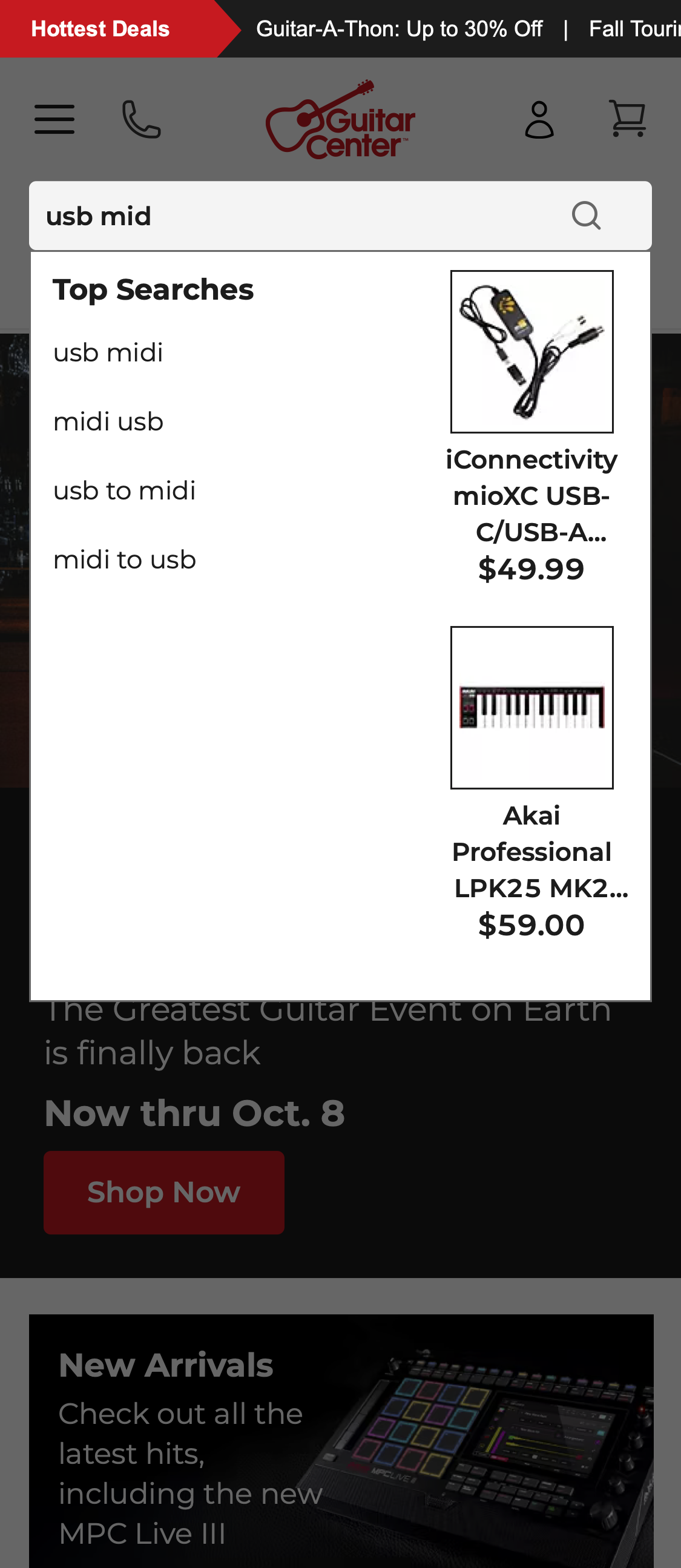This screenshot has height=1568, width=681.
Task: Tap the phone call icon
Action: tap(141, 119)
